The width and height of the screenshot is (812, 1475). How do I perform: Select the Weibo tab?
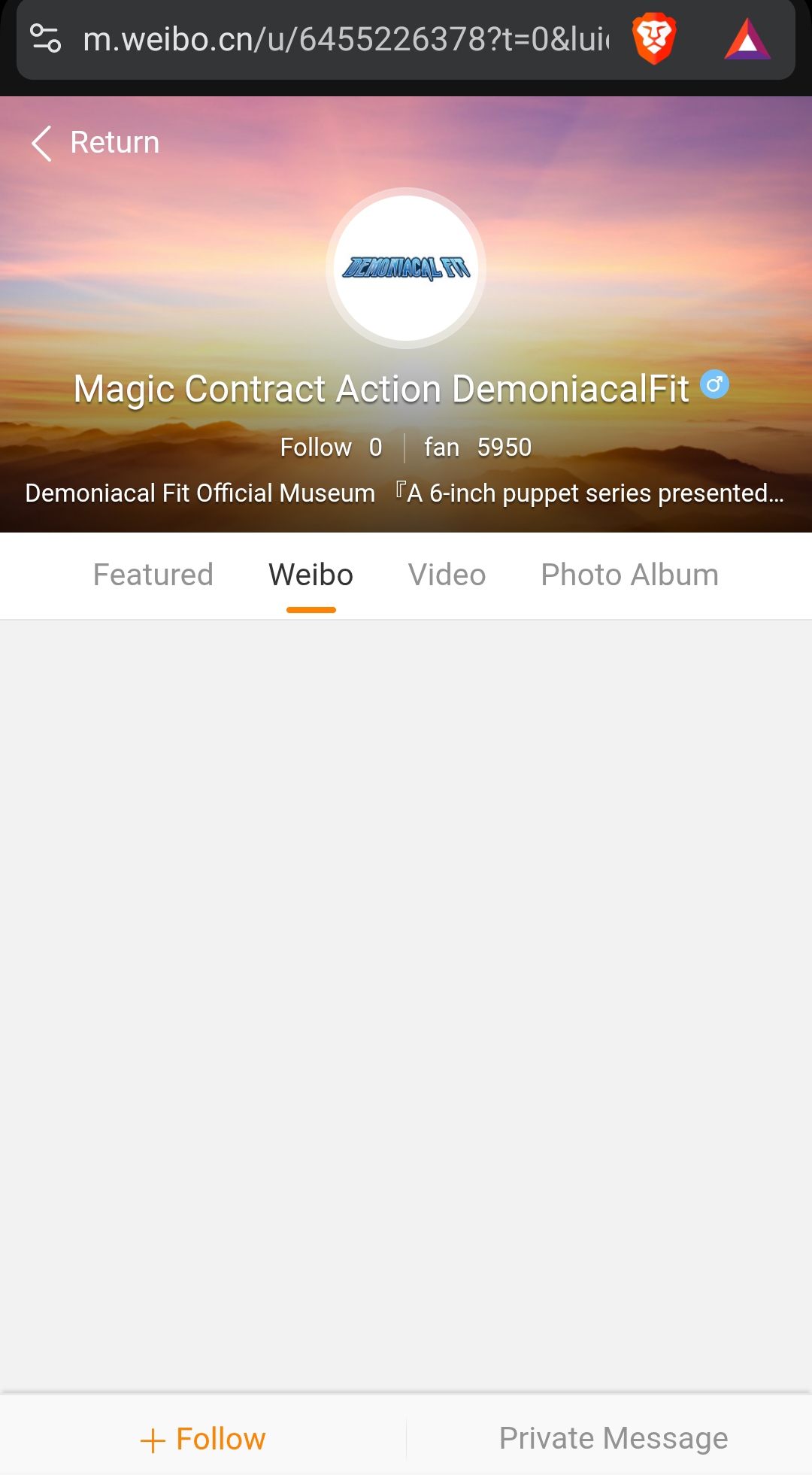pyautogui.click(x=311, y=575)
